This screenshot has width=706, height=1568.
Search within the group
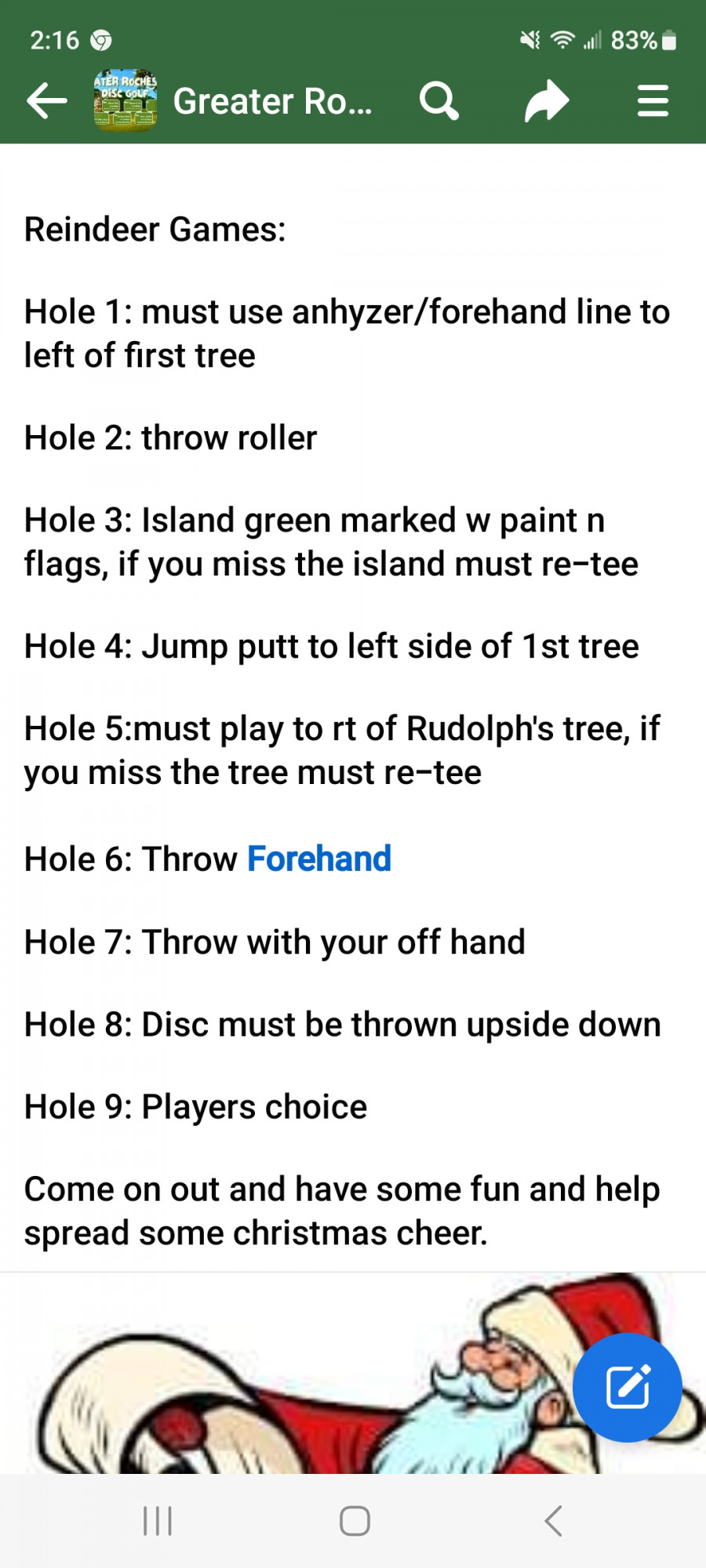(x=438, y=101)
